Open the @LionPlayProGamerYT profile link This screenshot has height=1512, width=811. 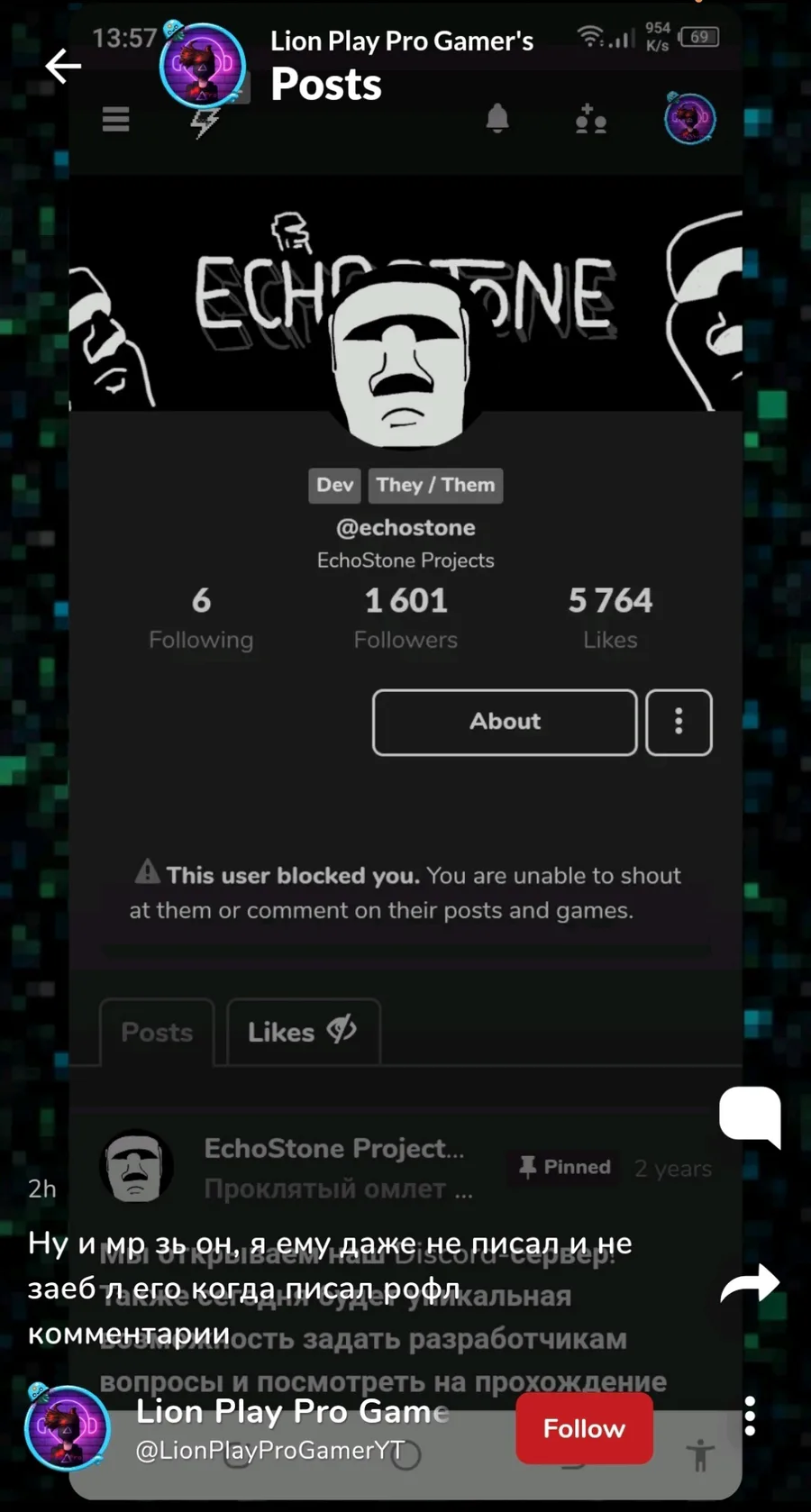coord(269,1450)
